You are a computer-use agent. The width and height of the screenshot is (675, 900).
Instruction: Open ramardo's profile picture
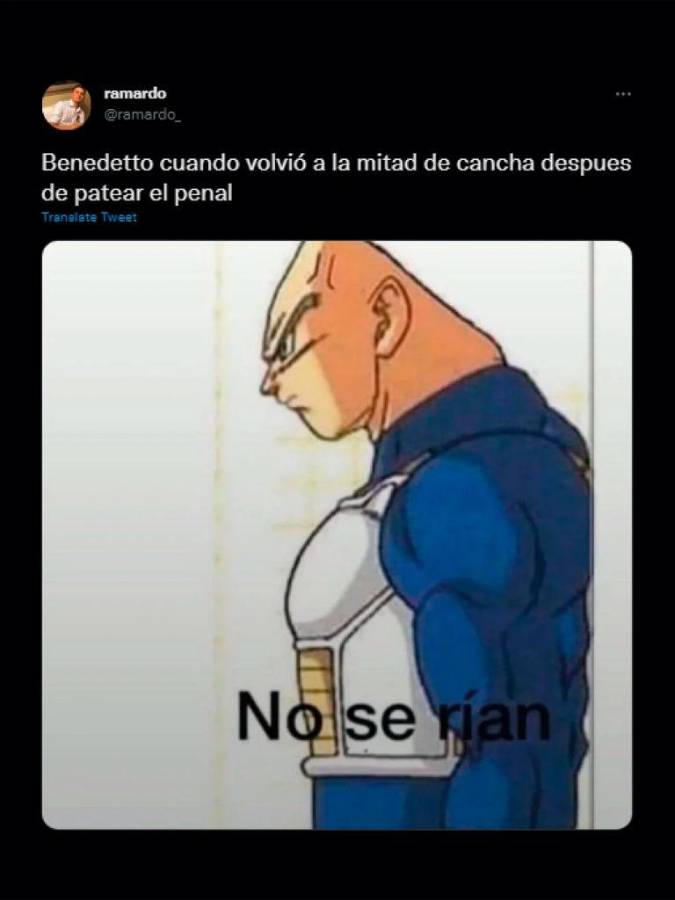coord(66,106)
